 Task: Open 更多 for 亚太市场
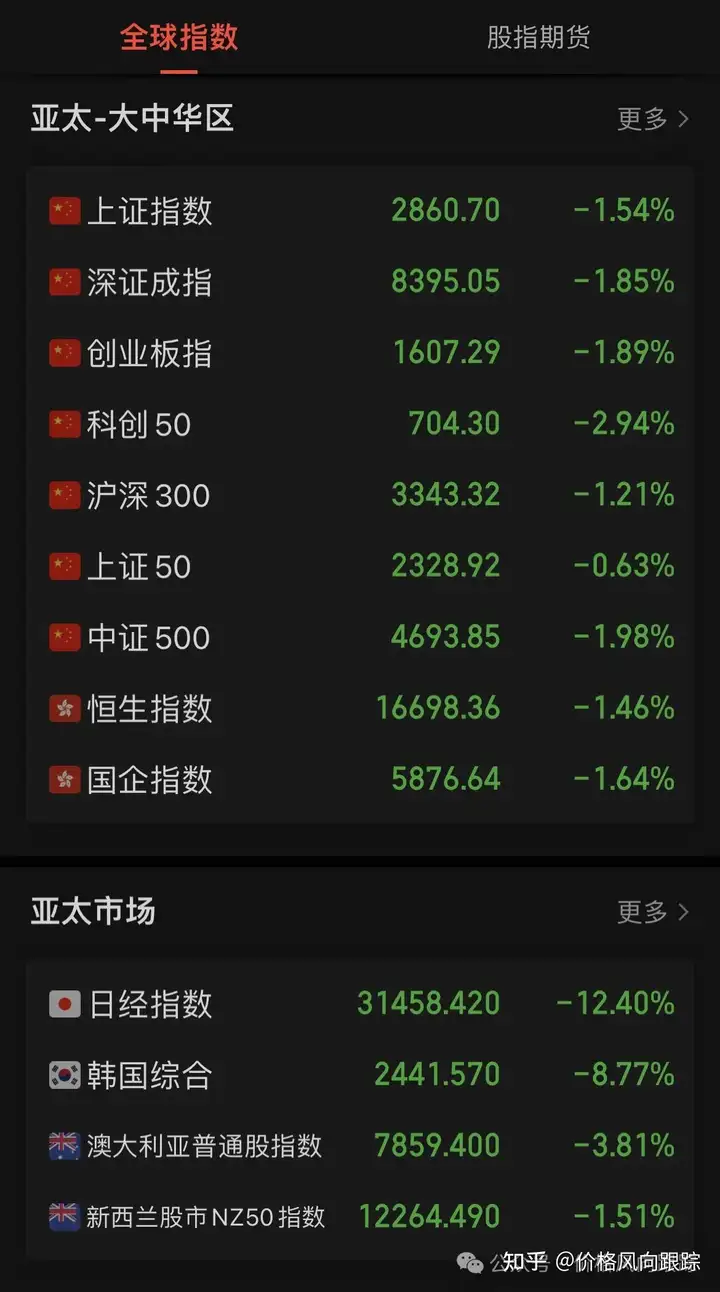(x=653, y=912)
